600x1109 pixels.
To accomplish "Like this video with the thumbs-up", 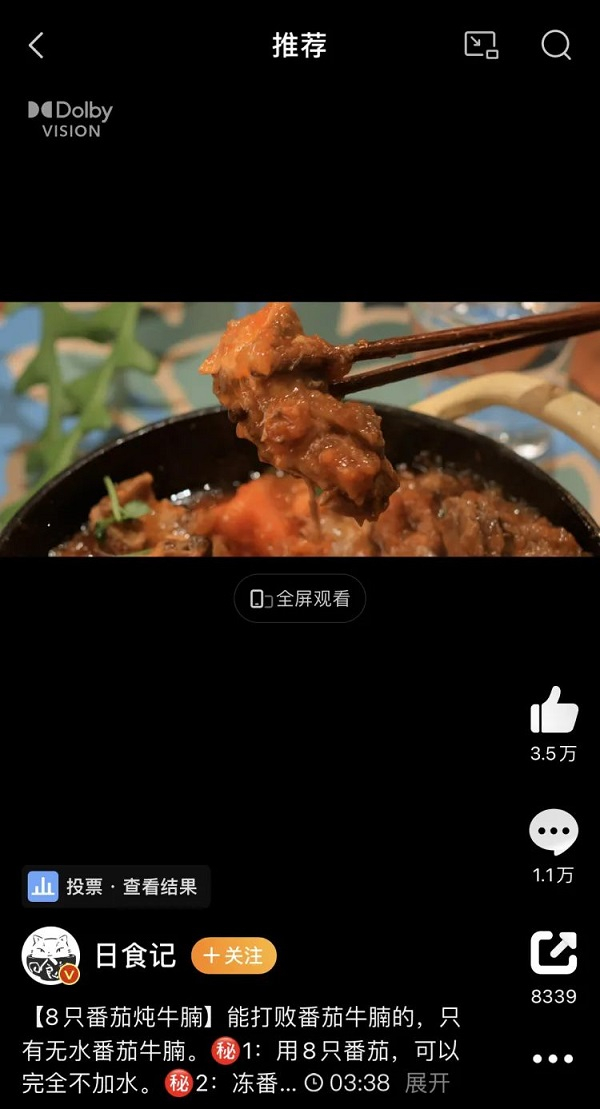I will click(x=554, y=711).
